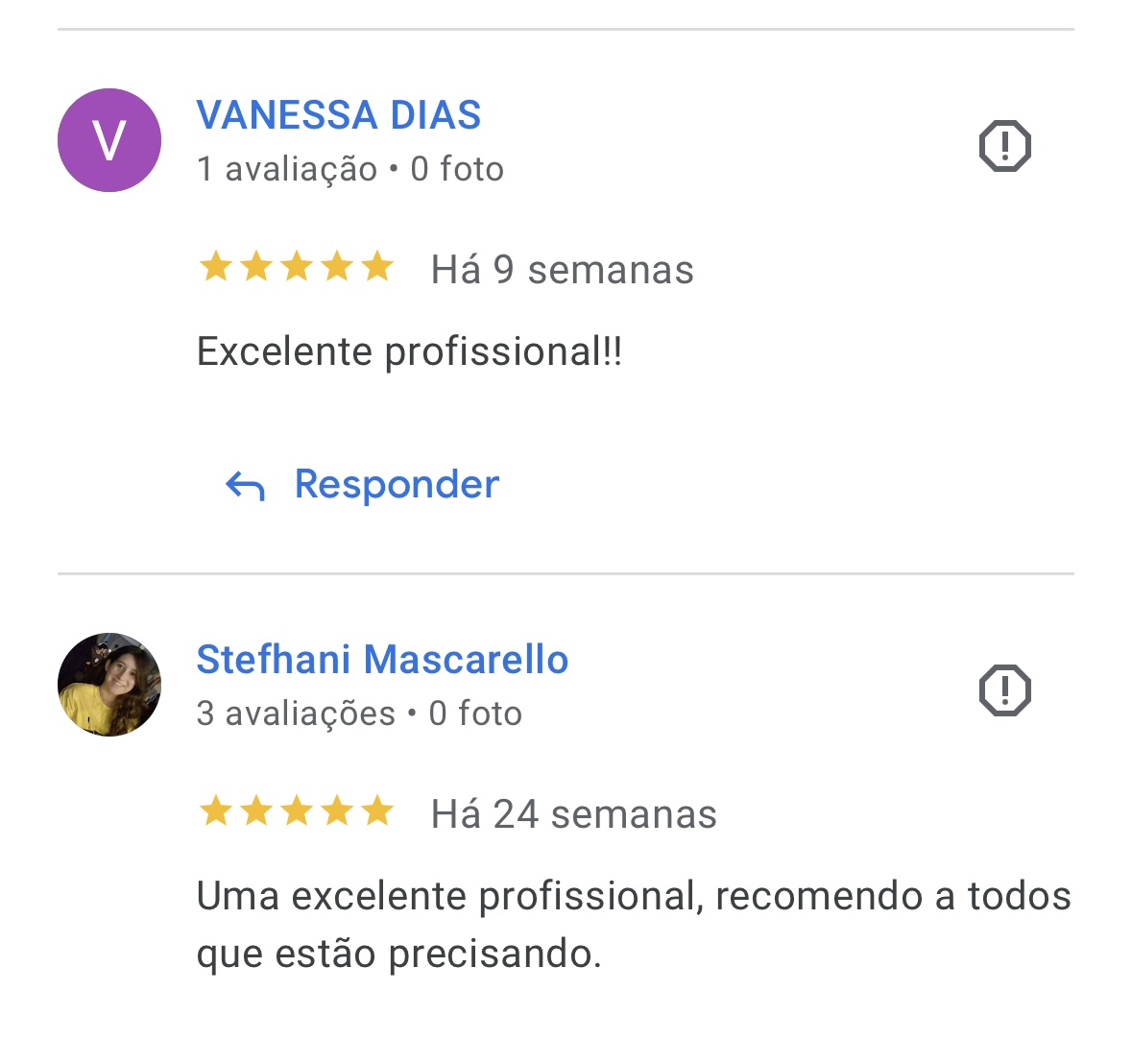Screen dimensions: 1132x1064
Task: Open VANESSA DIAS's purple avatar
Action: (109, 140)
